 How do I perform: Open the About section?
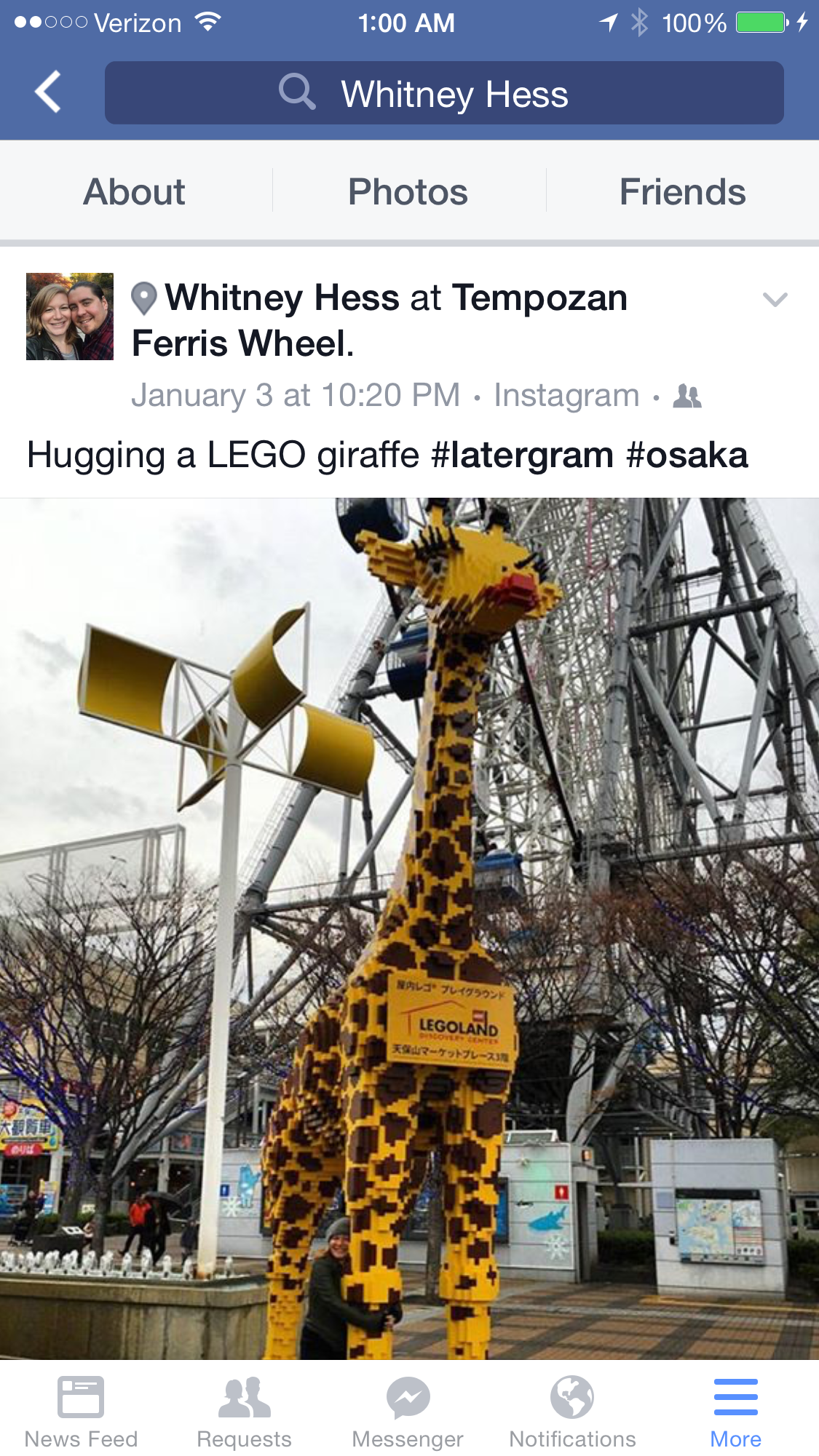(135, 192)
